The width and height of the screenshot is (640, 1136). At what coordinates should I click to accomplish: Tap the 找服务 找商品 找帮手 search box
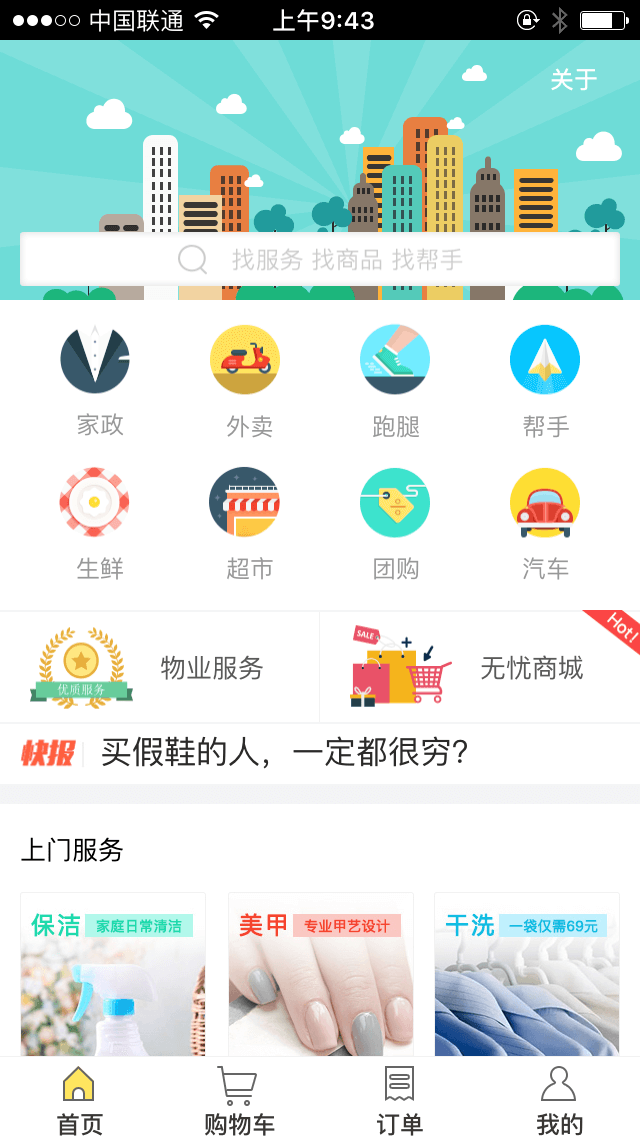320,260
